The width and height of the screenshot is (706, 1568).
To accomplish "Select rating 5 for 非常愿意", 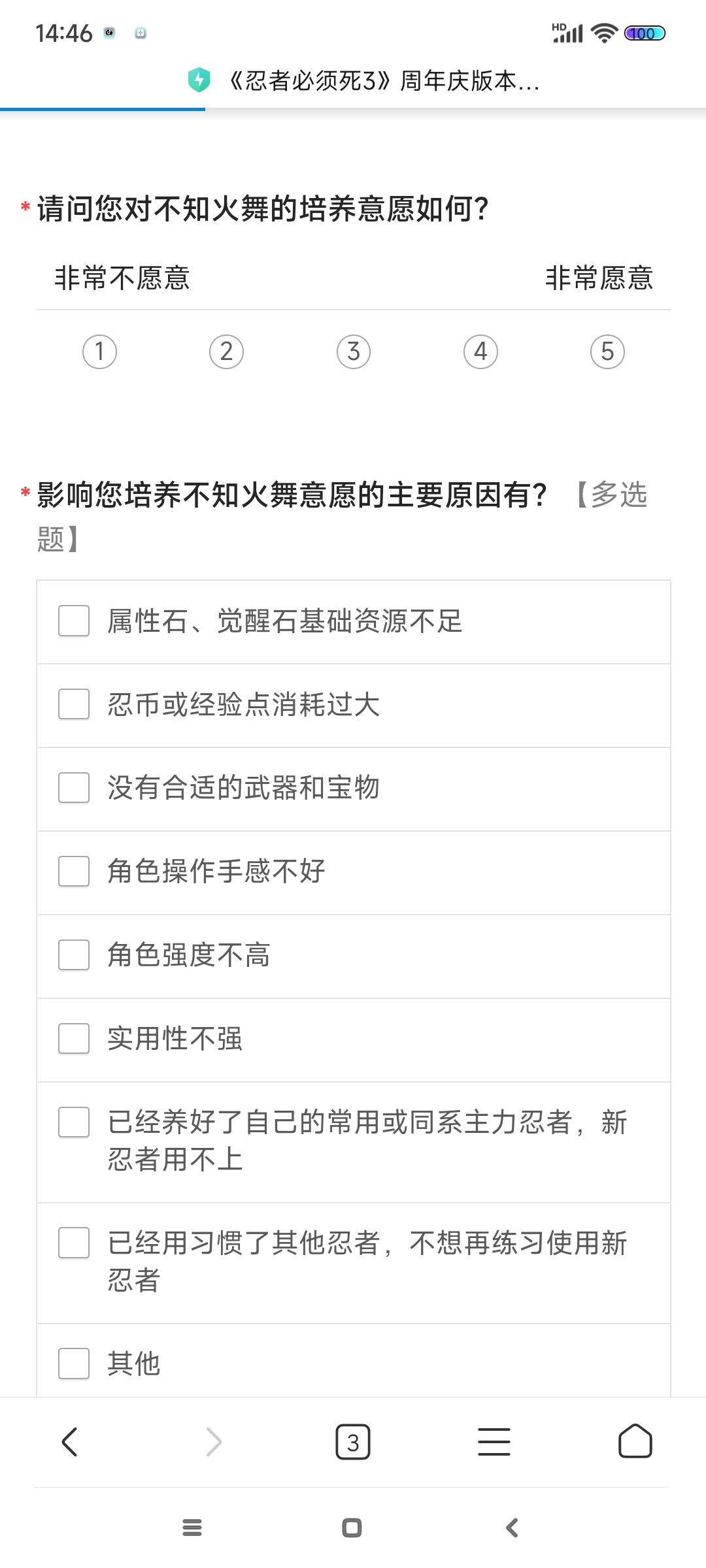I will click(x=607, y=351).
